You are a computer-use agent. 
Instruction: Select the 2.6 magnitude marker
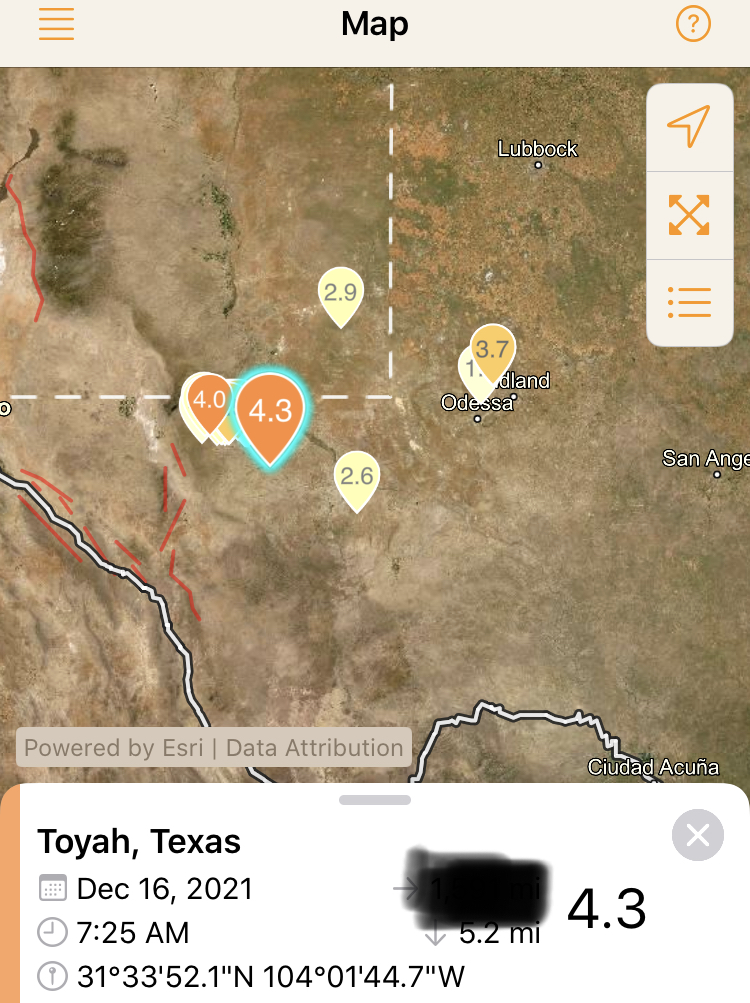(357, 476)
